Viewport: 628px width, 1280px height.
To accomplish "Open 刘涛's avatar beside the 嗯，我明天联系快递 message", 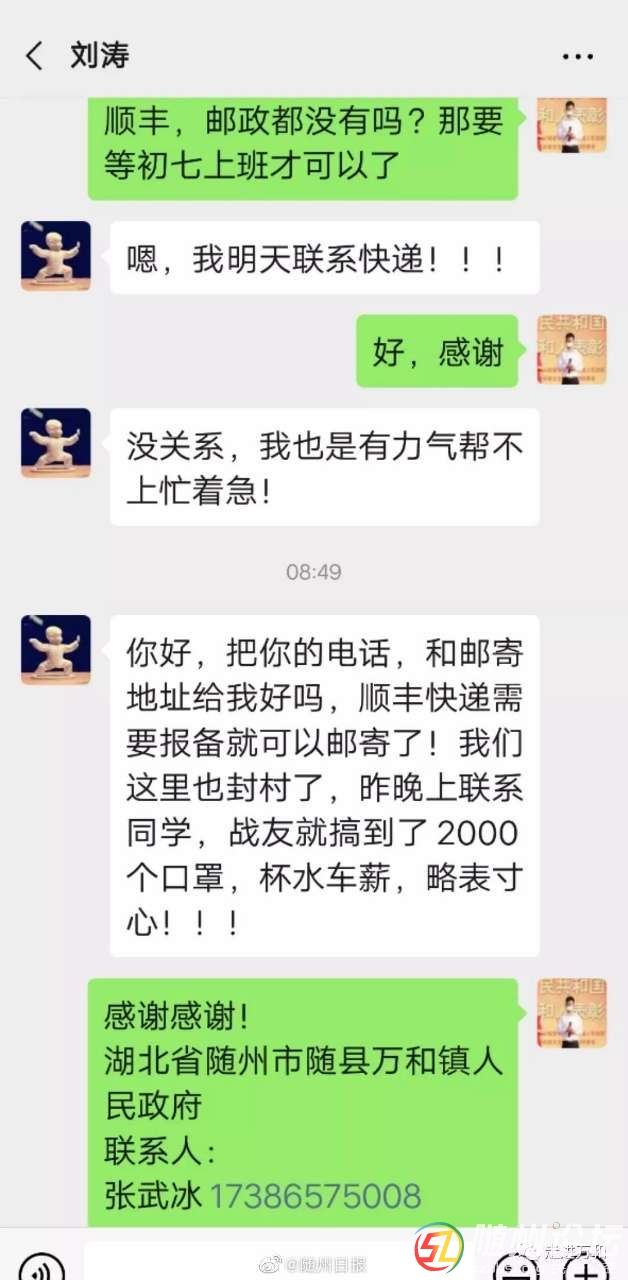I will click(56, 256).
